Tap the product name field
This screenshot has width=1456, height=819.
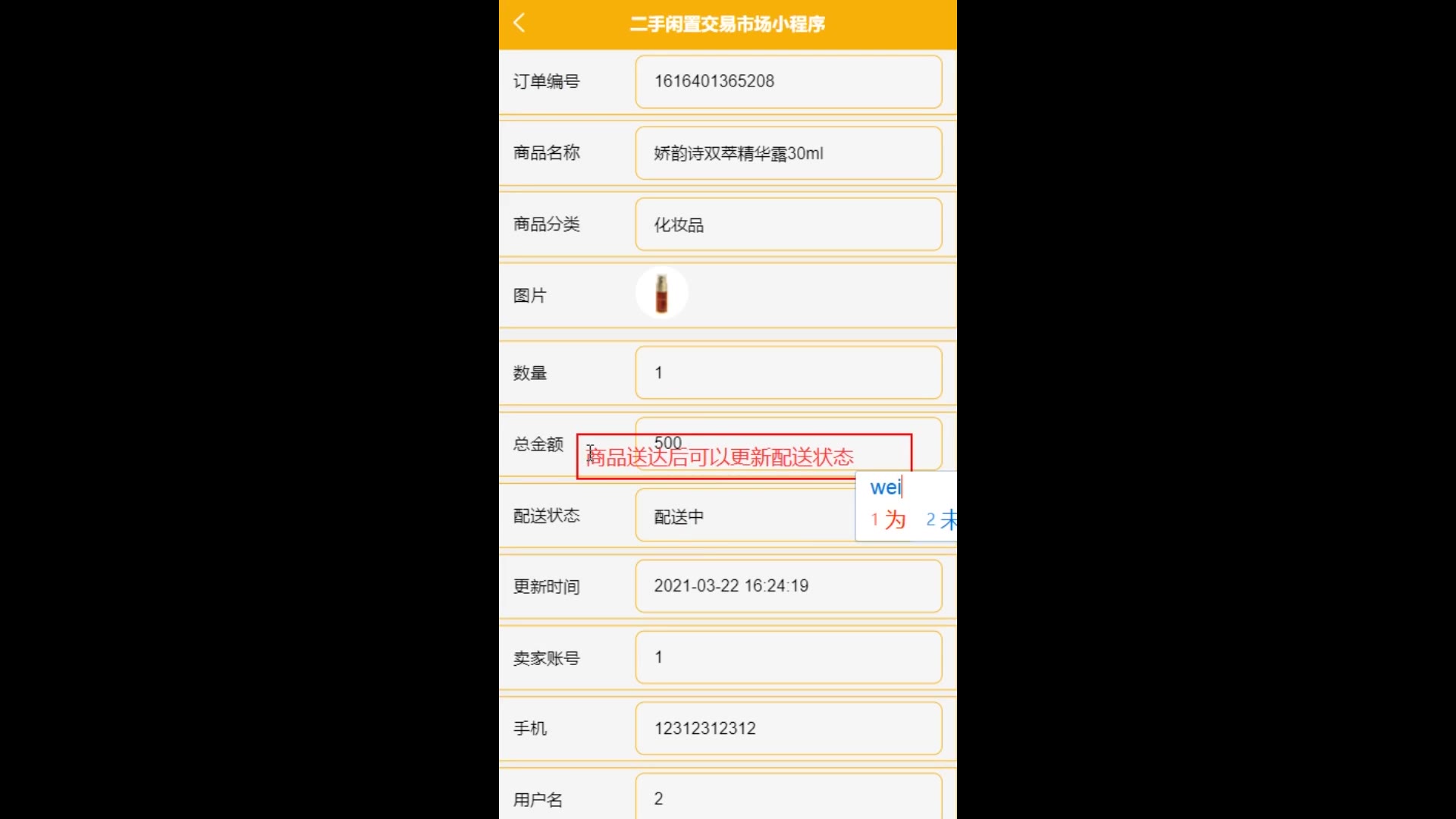click(788, 153)
